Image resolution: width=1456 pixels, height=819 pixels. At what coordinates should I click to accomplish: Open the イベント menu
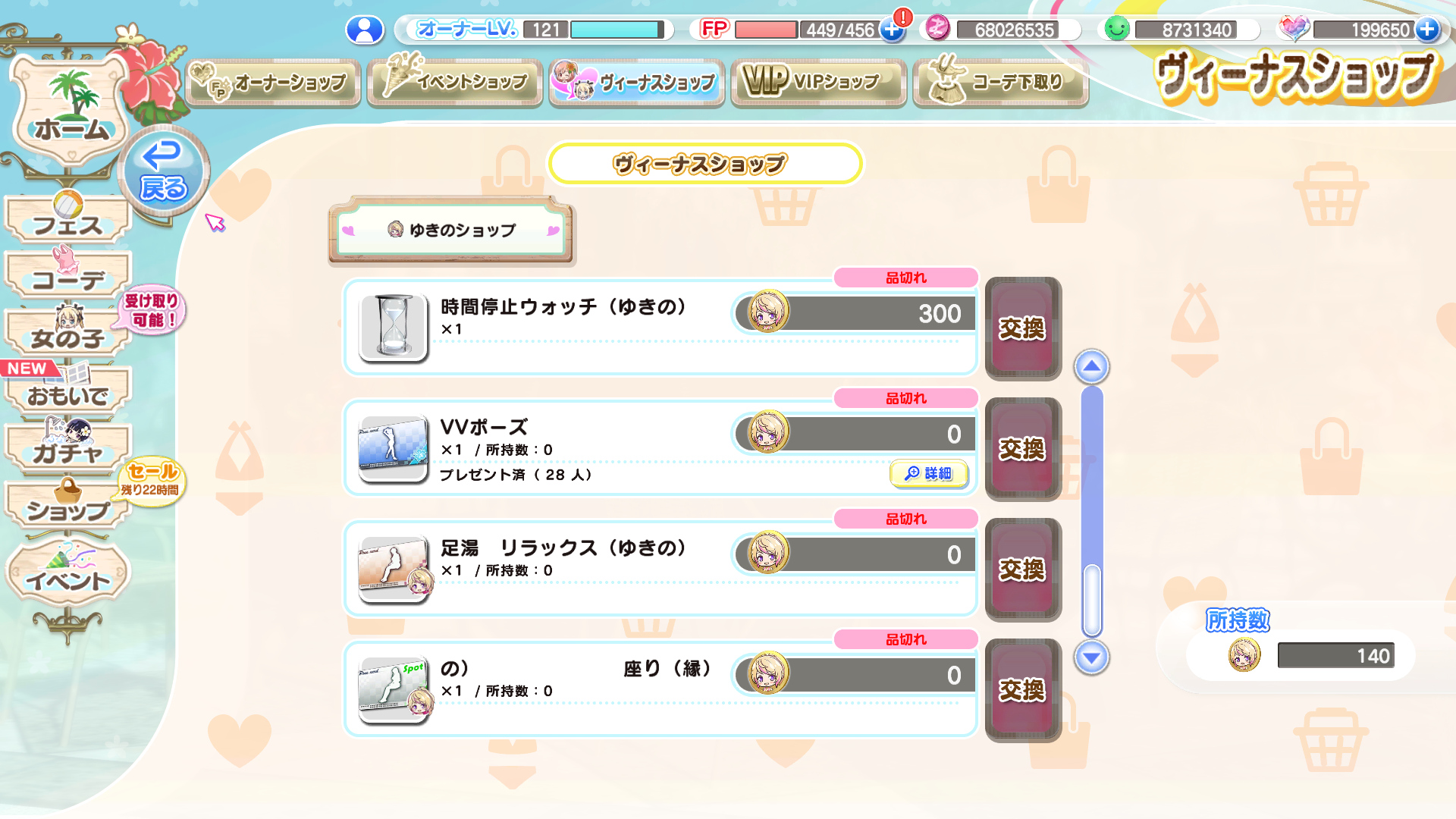tap(68, 575)
